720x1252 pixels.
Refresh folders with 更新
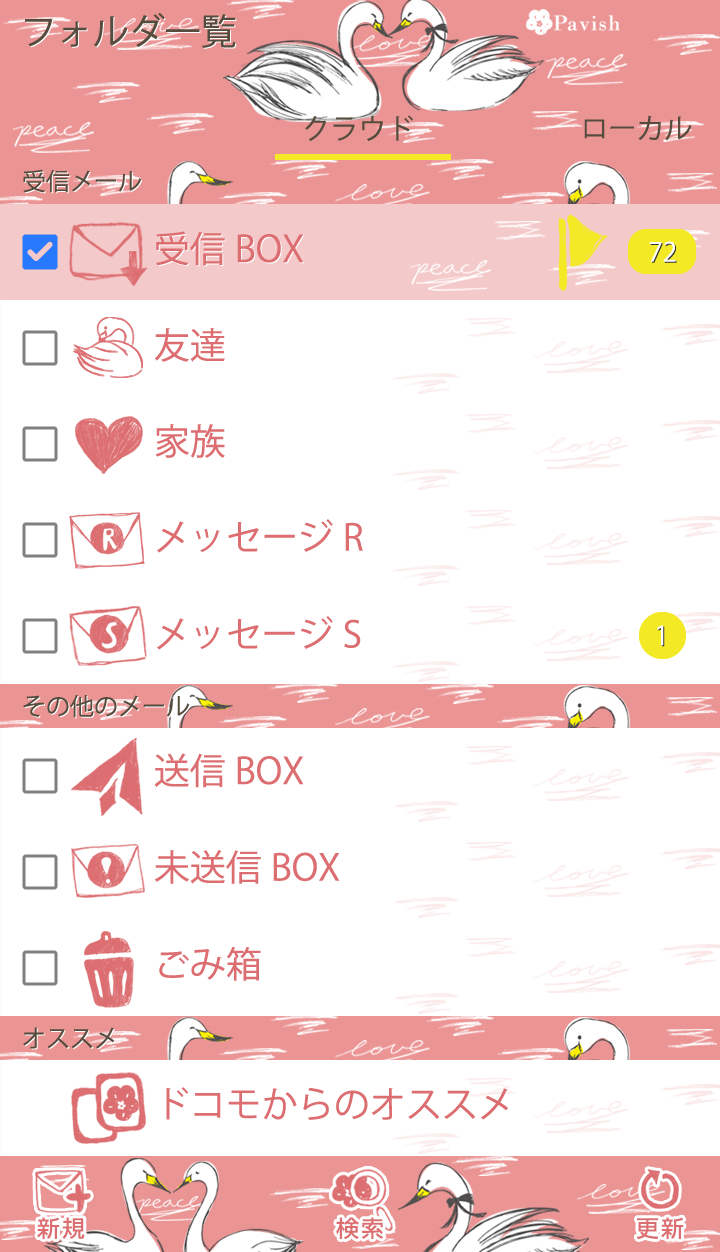659,1205
